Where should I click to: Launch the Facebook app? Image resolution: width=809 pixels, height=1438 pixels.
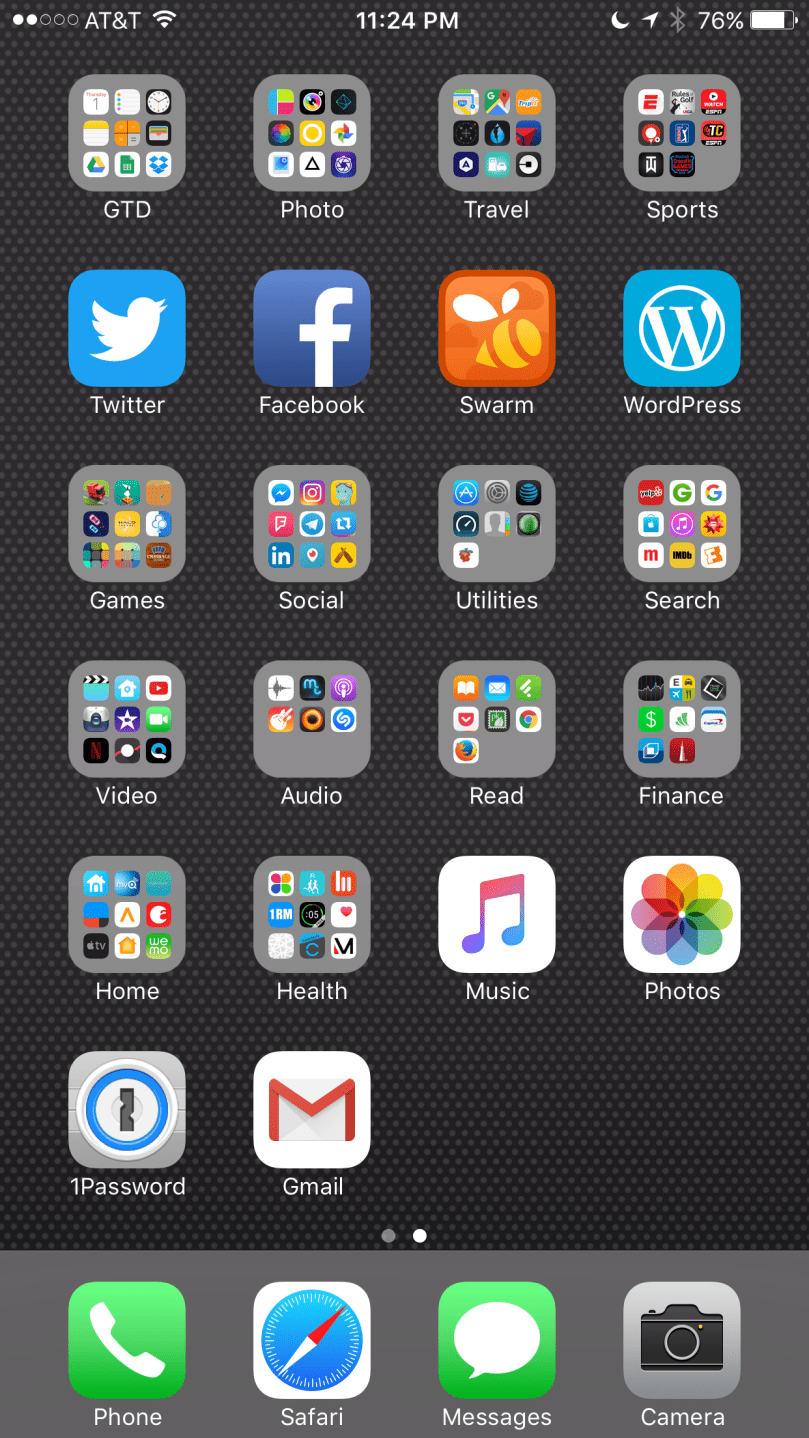(x=312, y=328)
